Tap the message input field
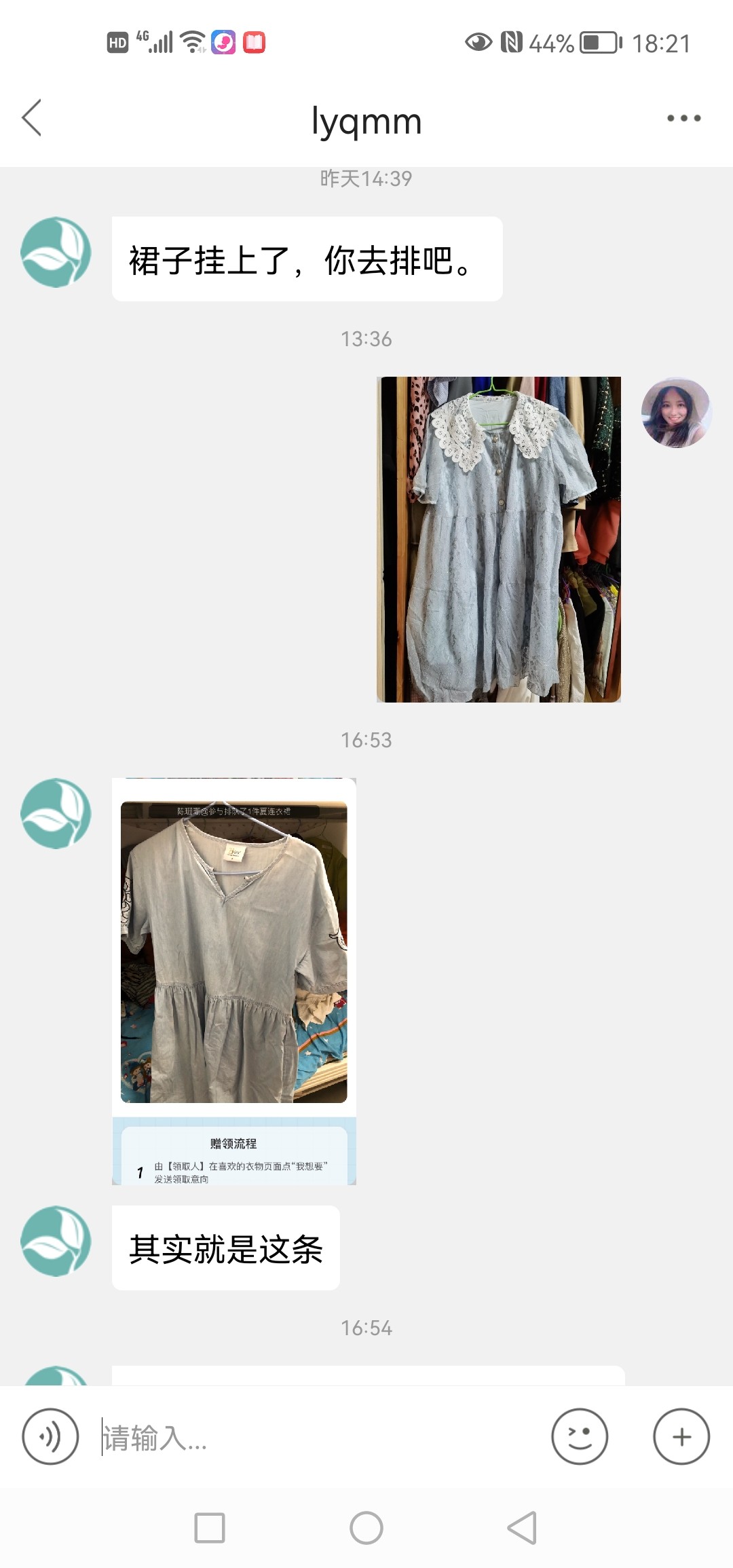This screenshot has height=1568, width=733. 319,1438
